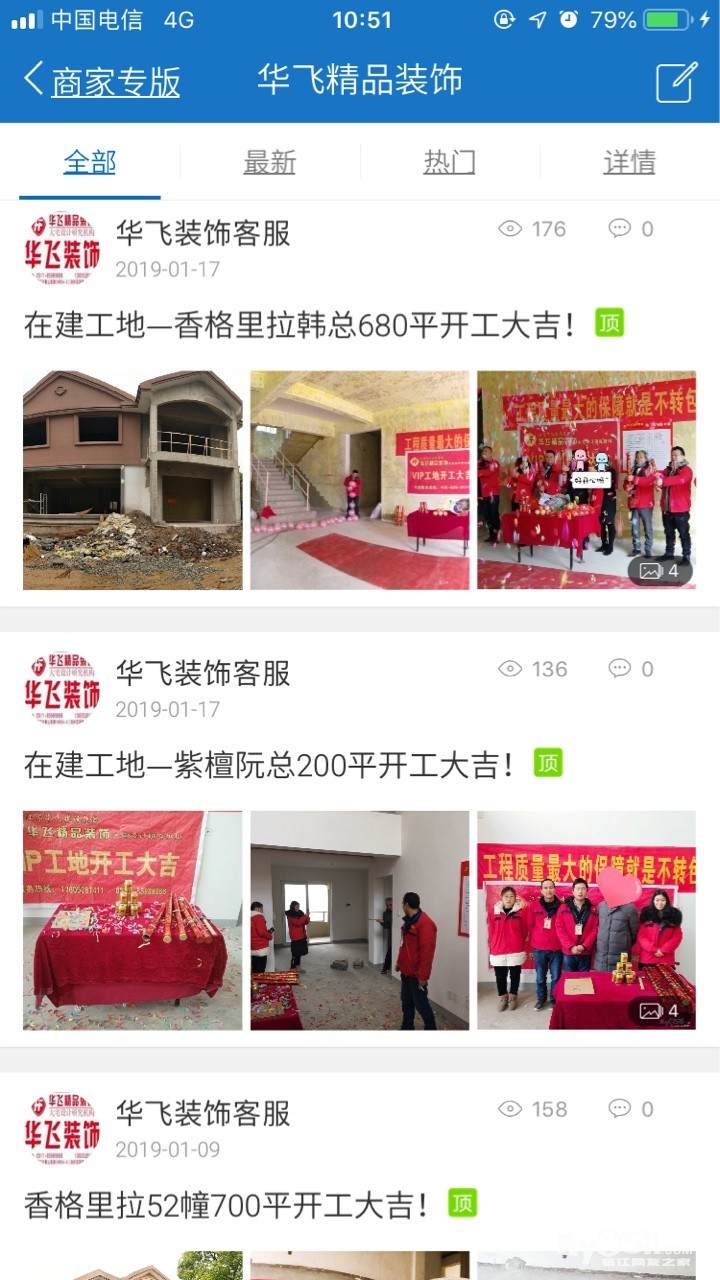Image resolution: width=720 pixels, height=1280 pixels.
Task: View the empty apartment interior photo
Action: pyautogui.click(x=359, y=920)
